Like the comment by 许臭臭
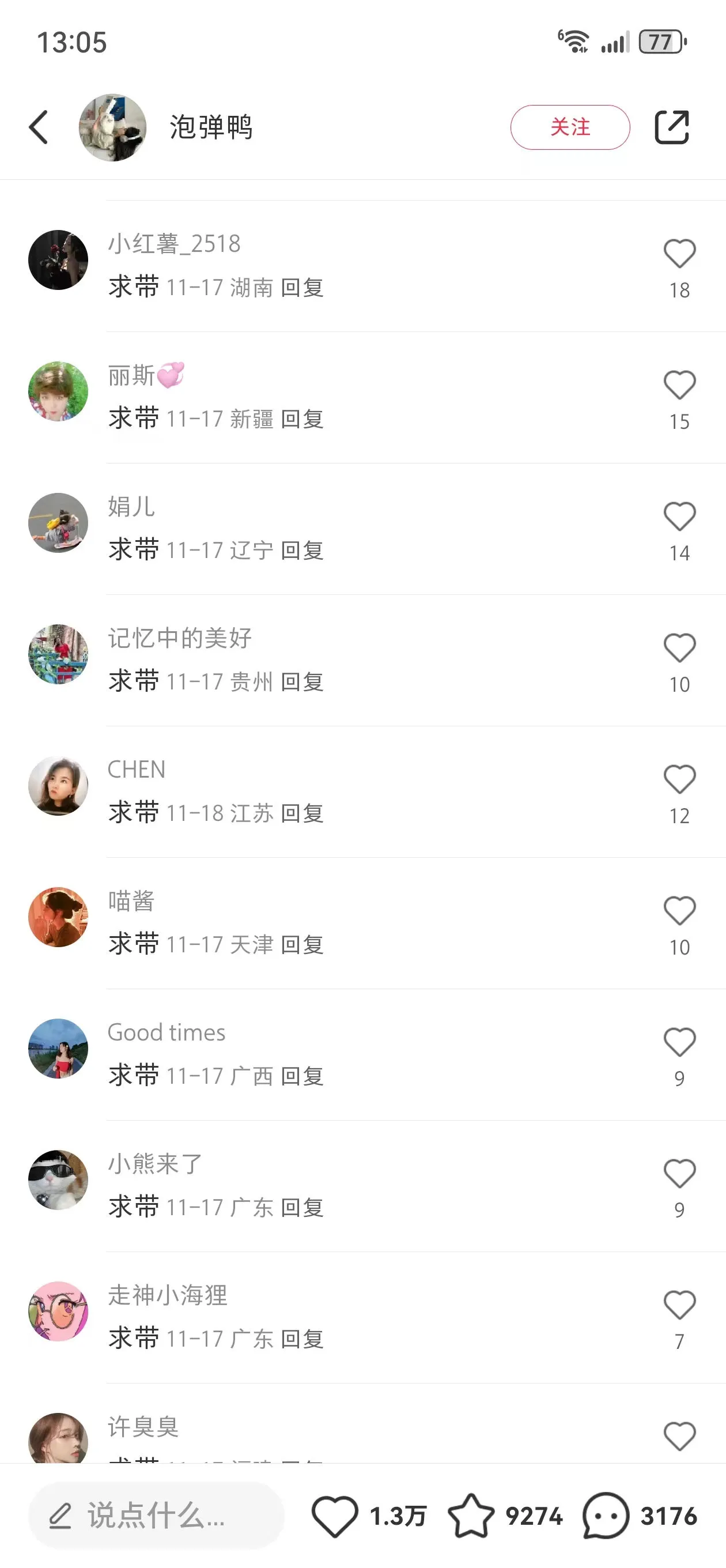 tap(679, 1437)
